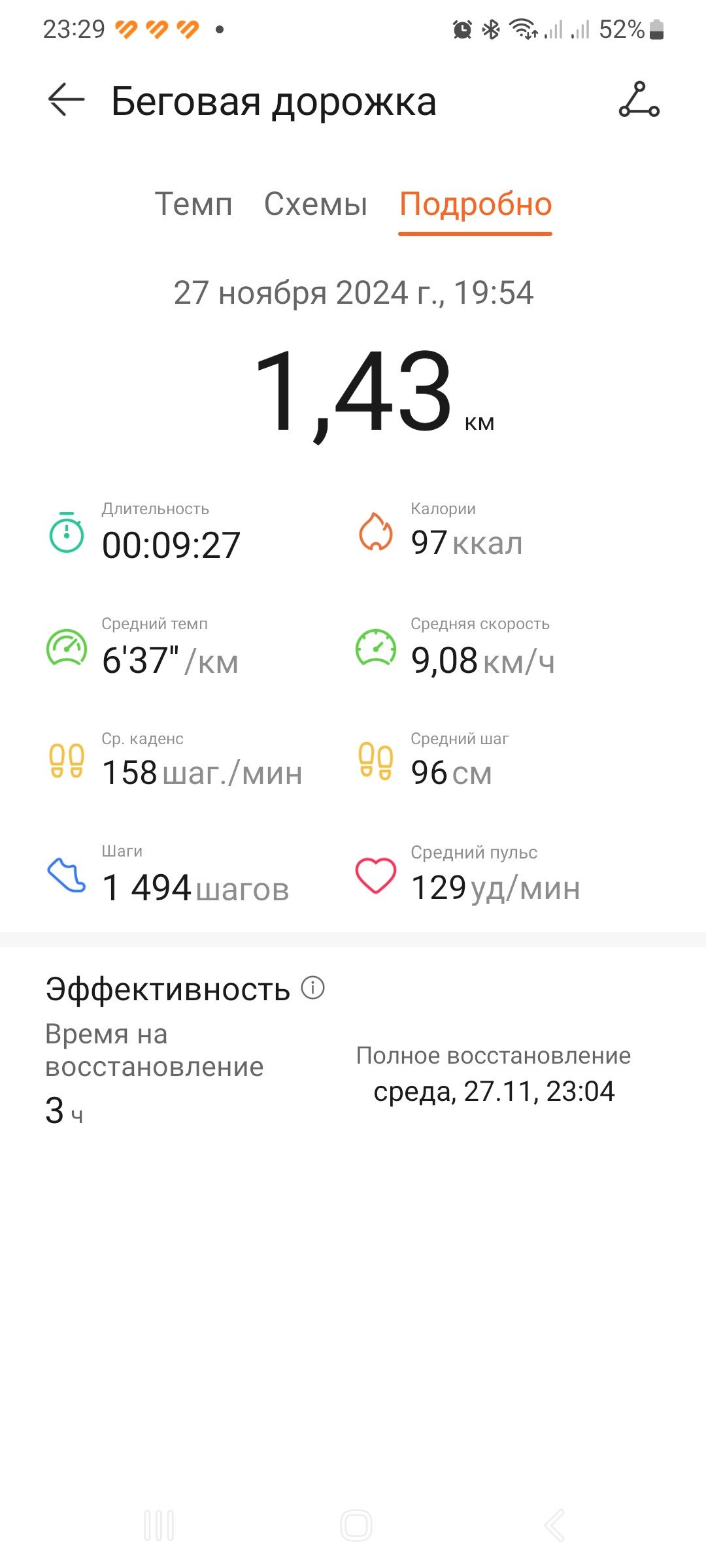This screenshot has height=1568, width=706.
Task: Go back using the top-left arrow
Action: 66,100
